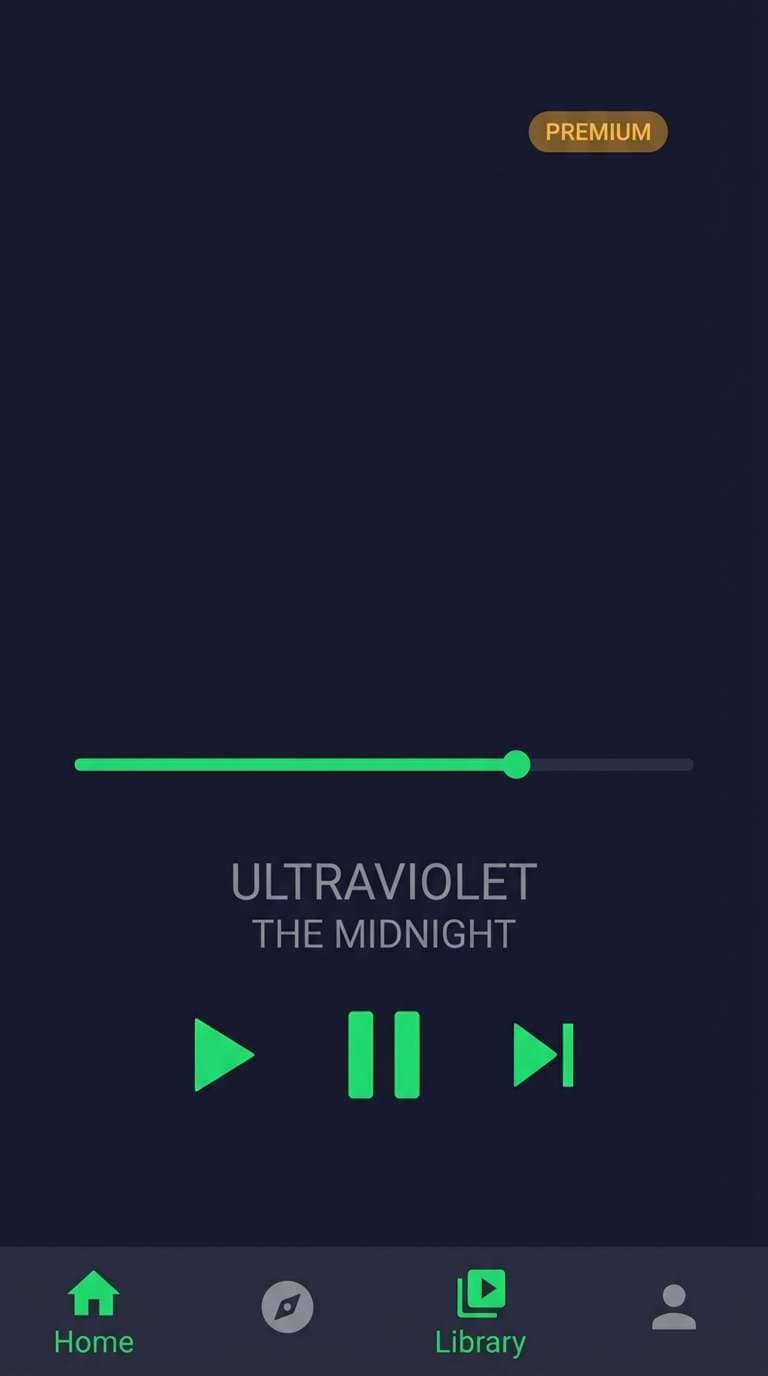
Task: Open Home via the house icon
Action: pyautogui.click(x=93, y=1292)
